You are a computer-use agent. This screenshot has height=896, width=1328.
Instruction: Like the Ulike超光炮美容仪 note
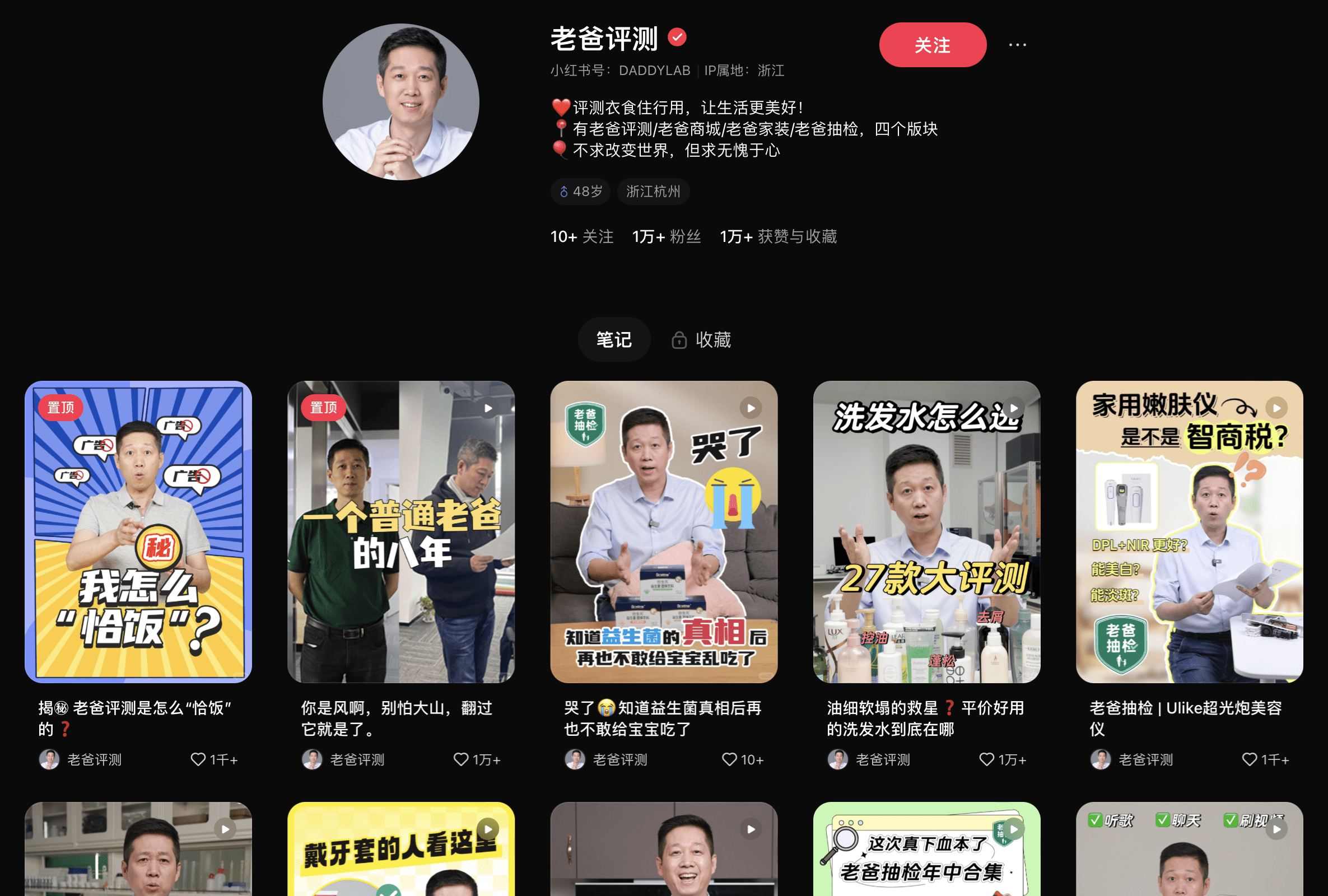(1249, 759)
